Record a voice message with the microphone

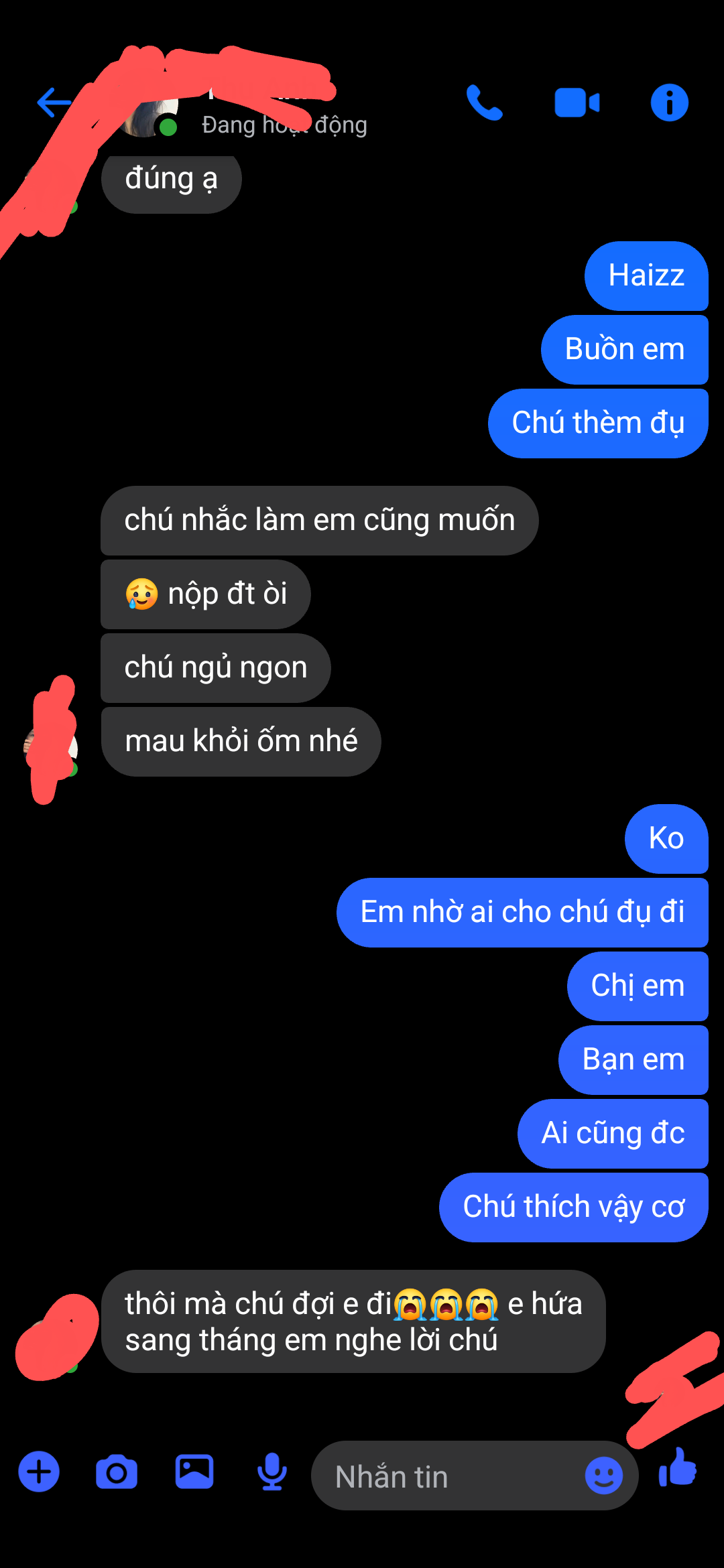272,1472
